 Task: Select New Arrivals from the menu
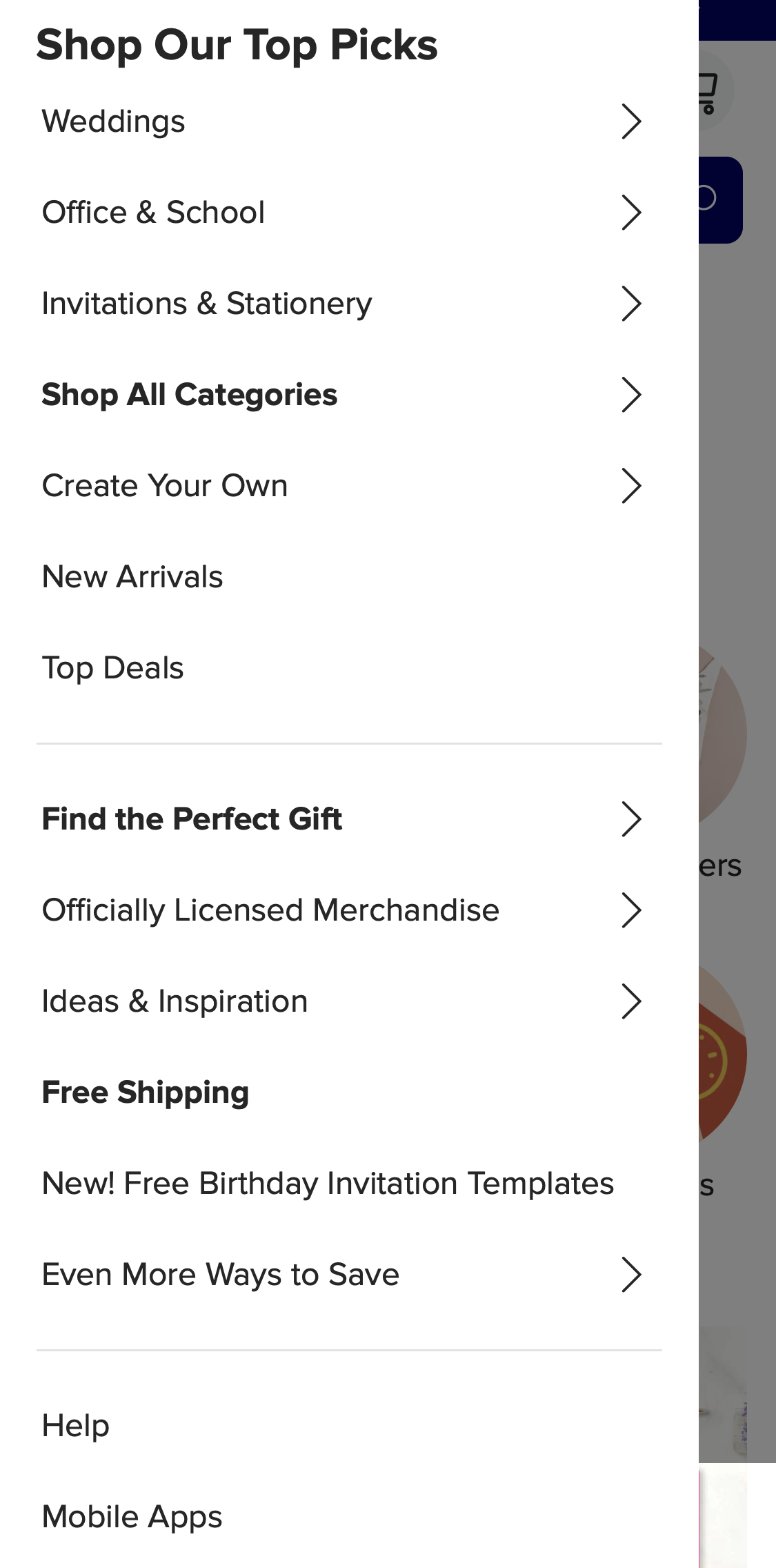[x=132, y=576]
